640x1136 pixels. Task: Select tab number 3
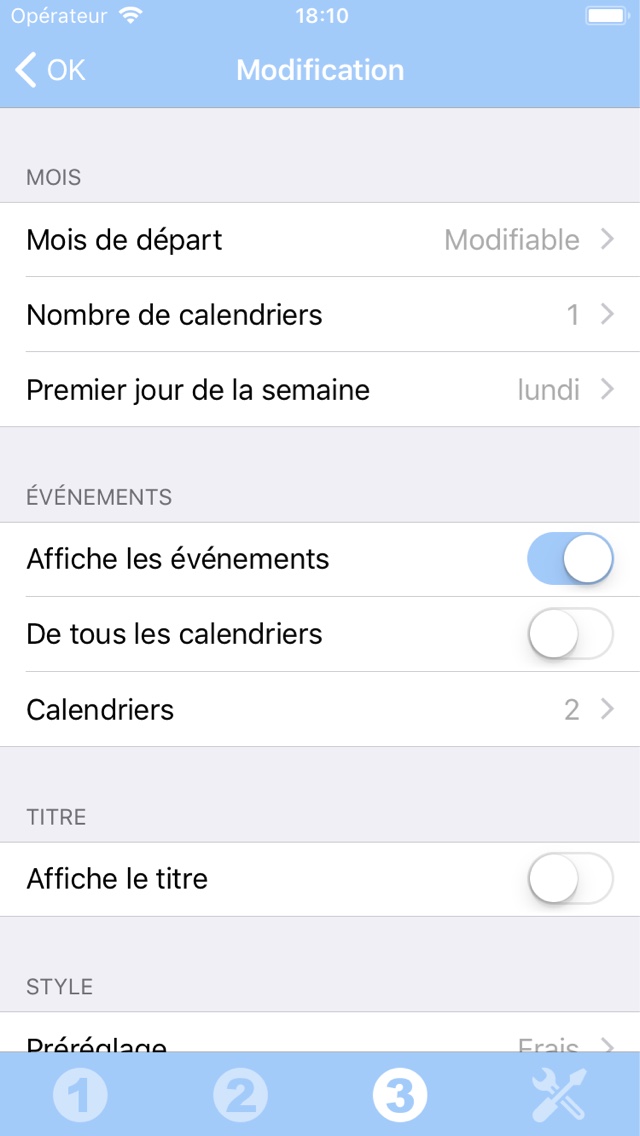400,1094
